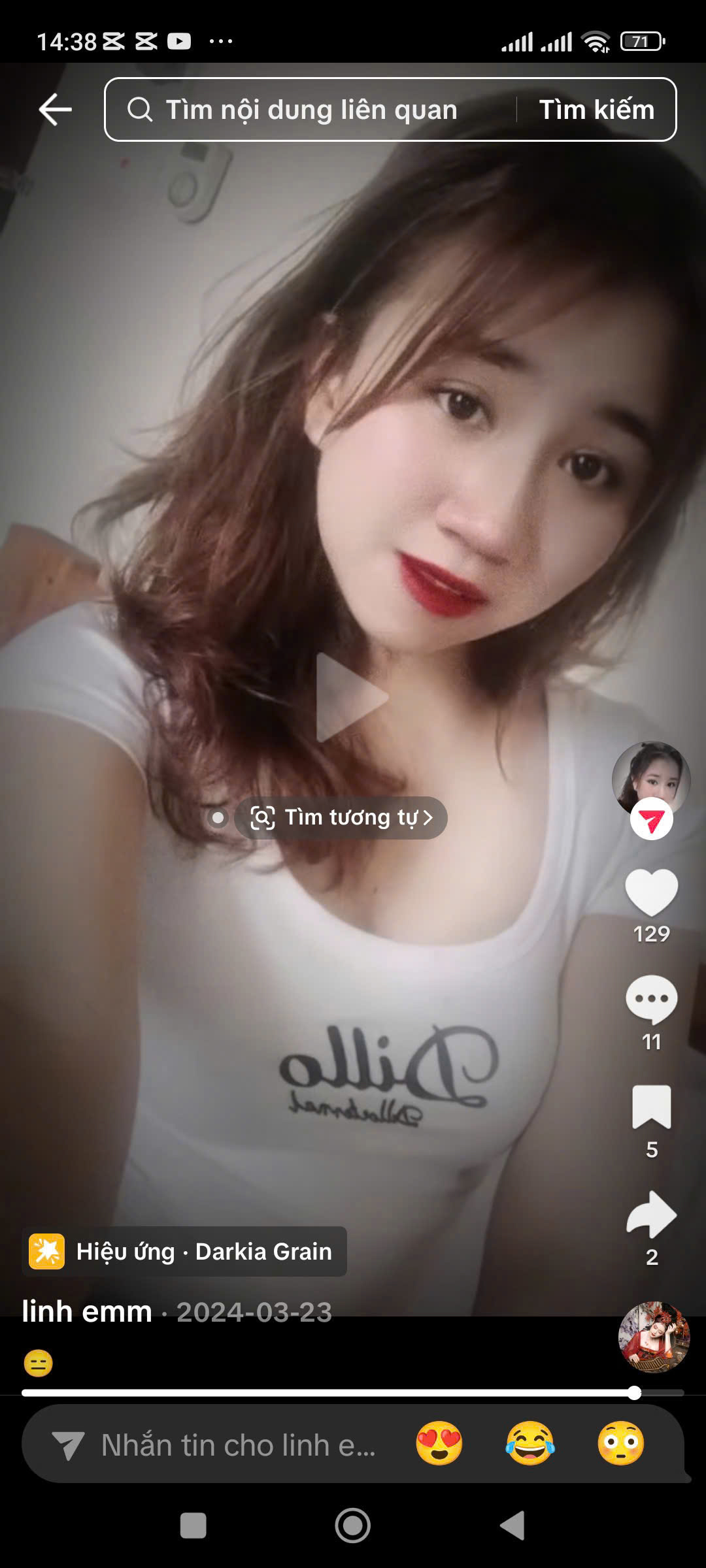Open the recent apps overview
Viewport: 706px width, 1568px height.
point(193,1526)
